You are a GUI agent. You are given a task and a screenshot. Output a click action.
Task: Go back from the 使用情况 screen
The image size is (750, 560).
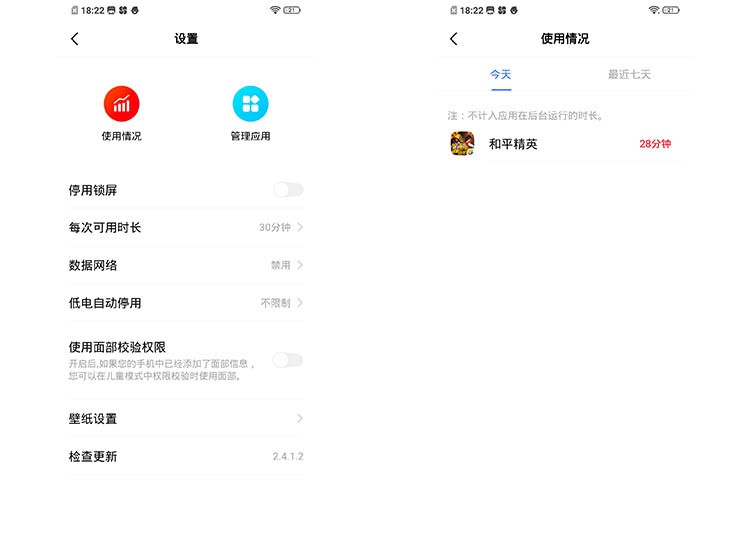point(454,39)
